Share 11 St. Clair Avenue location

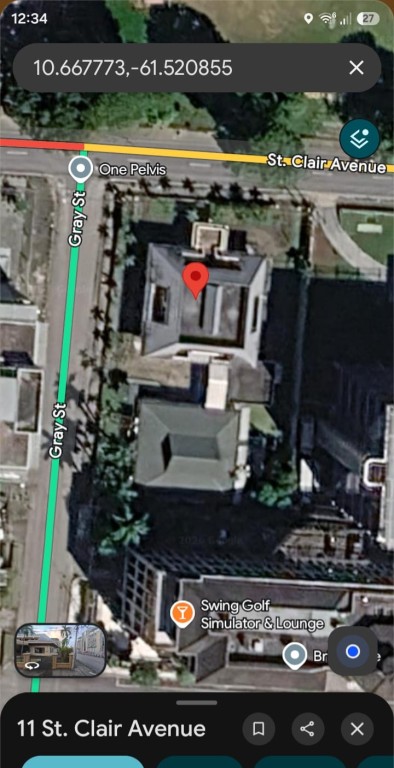tap(308, 729)
